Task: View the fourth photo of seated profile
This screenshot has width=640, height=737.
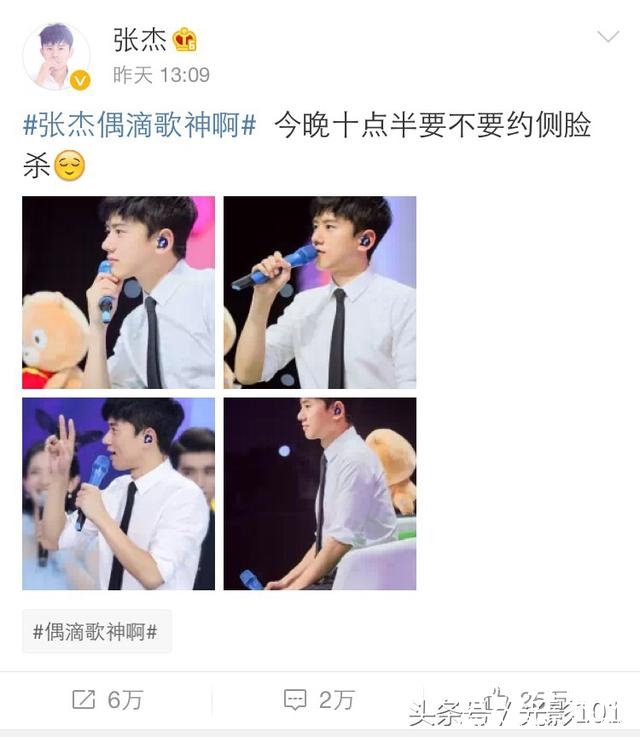Action: click(319, 493)
